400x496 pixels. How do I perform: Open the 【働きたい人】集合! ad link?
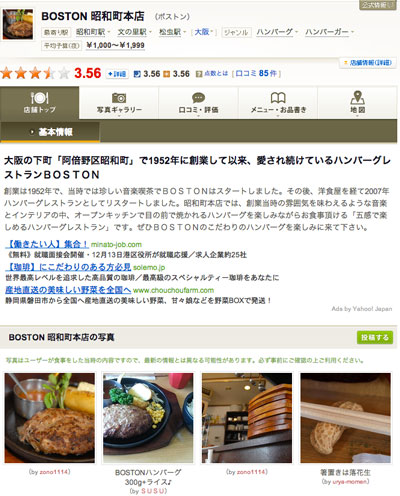click(x=47, y=244)
